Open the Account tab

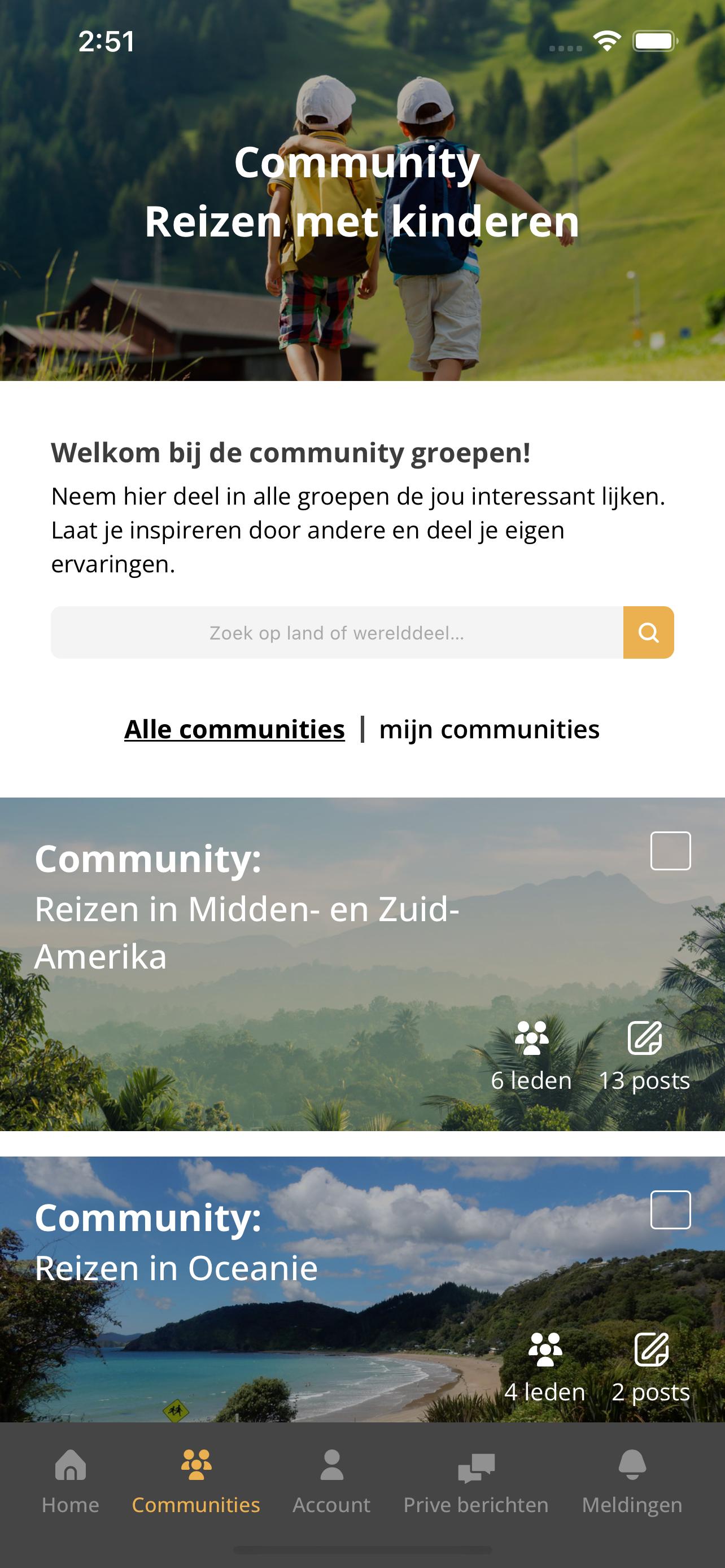[332, 1482]
